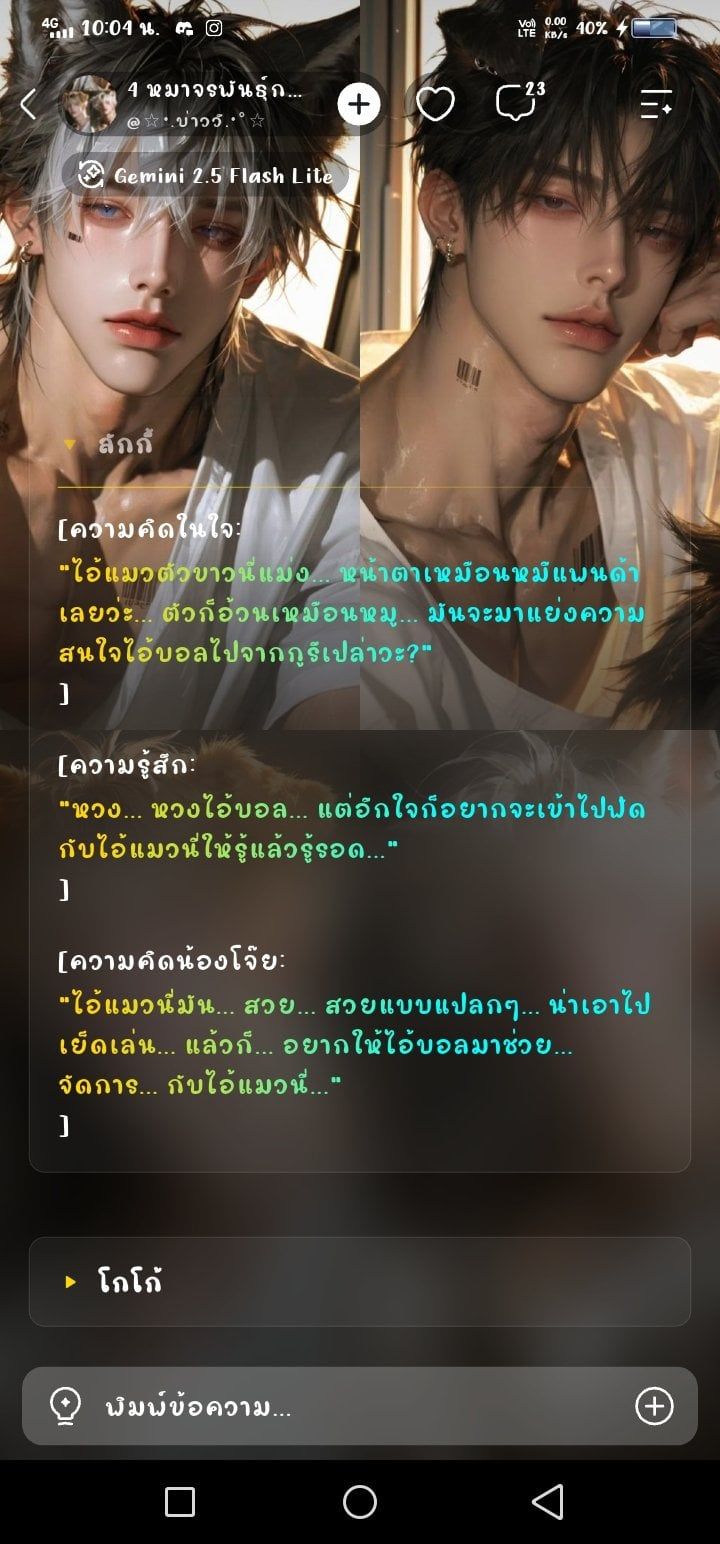Expand the โกโก้ section
Viewport: 720px width, 1544px height.
(x=360, y=1282)
